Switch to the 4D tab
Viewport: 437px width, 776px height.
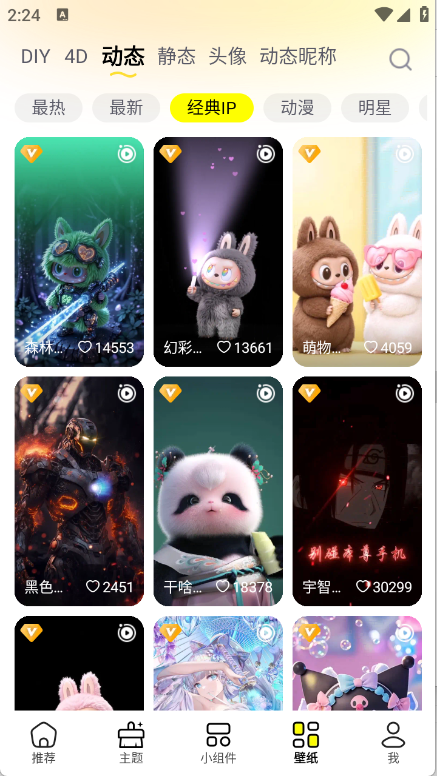coord(76,56)
